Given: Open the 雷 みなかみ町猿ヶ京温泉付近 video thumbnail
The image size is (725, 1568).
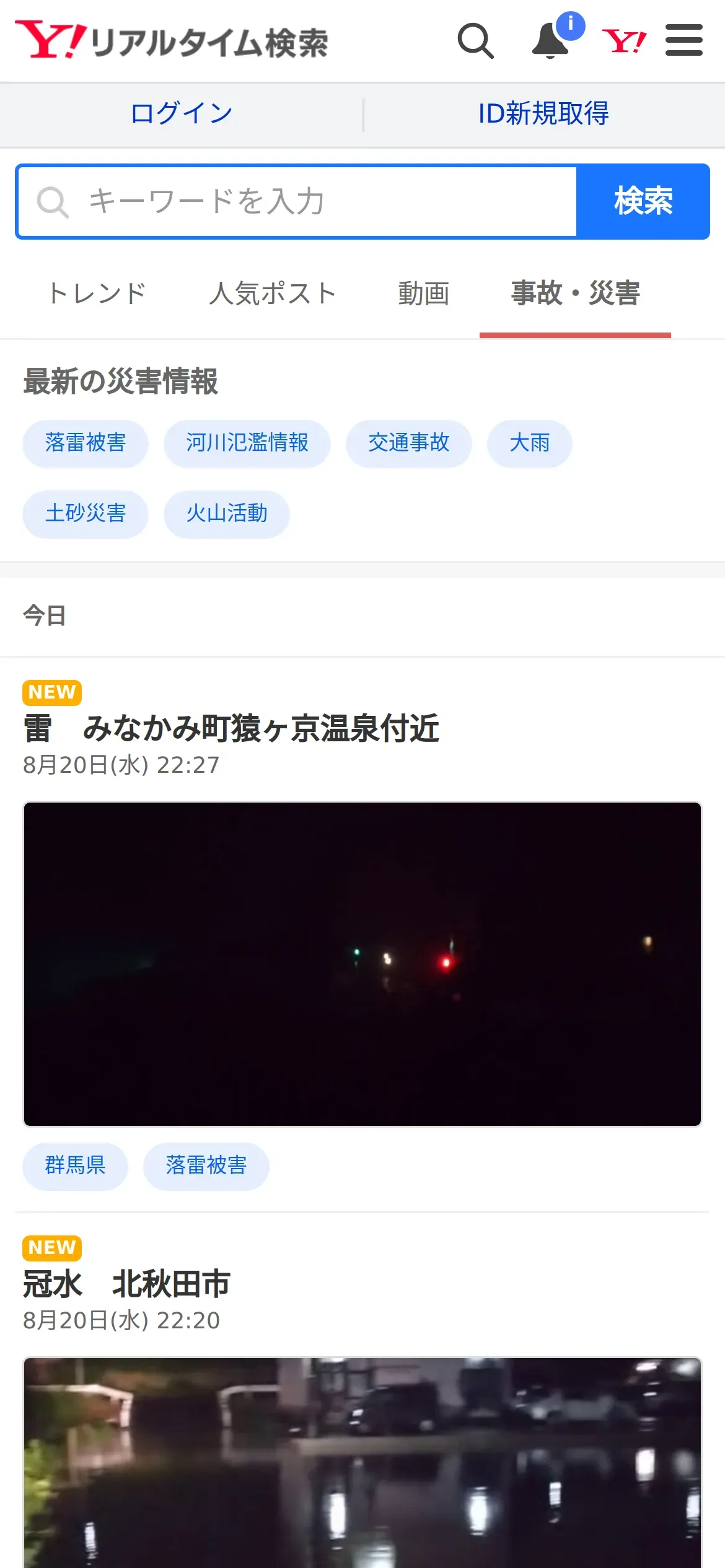Looking at the screenshot, I should tap(362, 964).
